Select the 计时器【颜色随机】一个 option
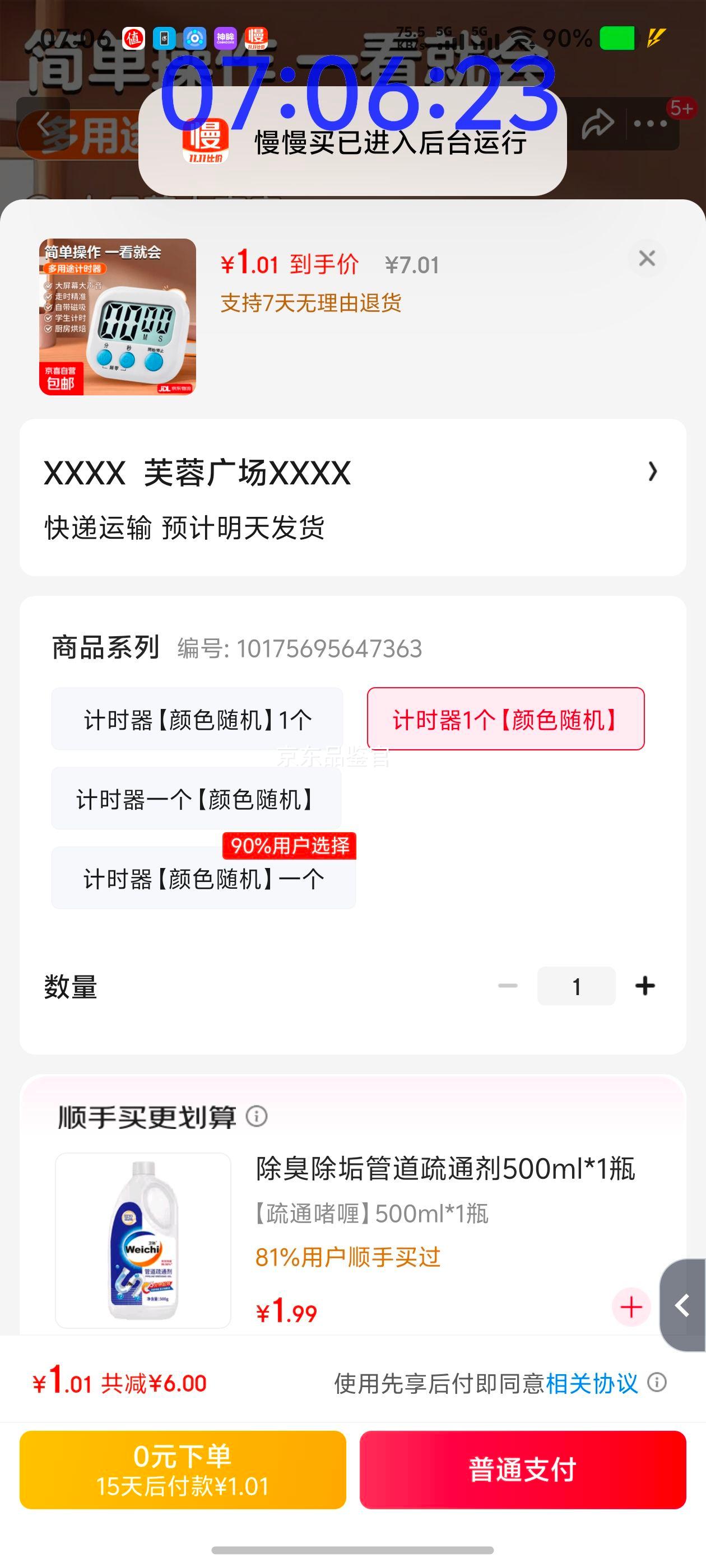The image size is (706, 1568). [203, 878]
